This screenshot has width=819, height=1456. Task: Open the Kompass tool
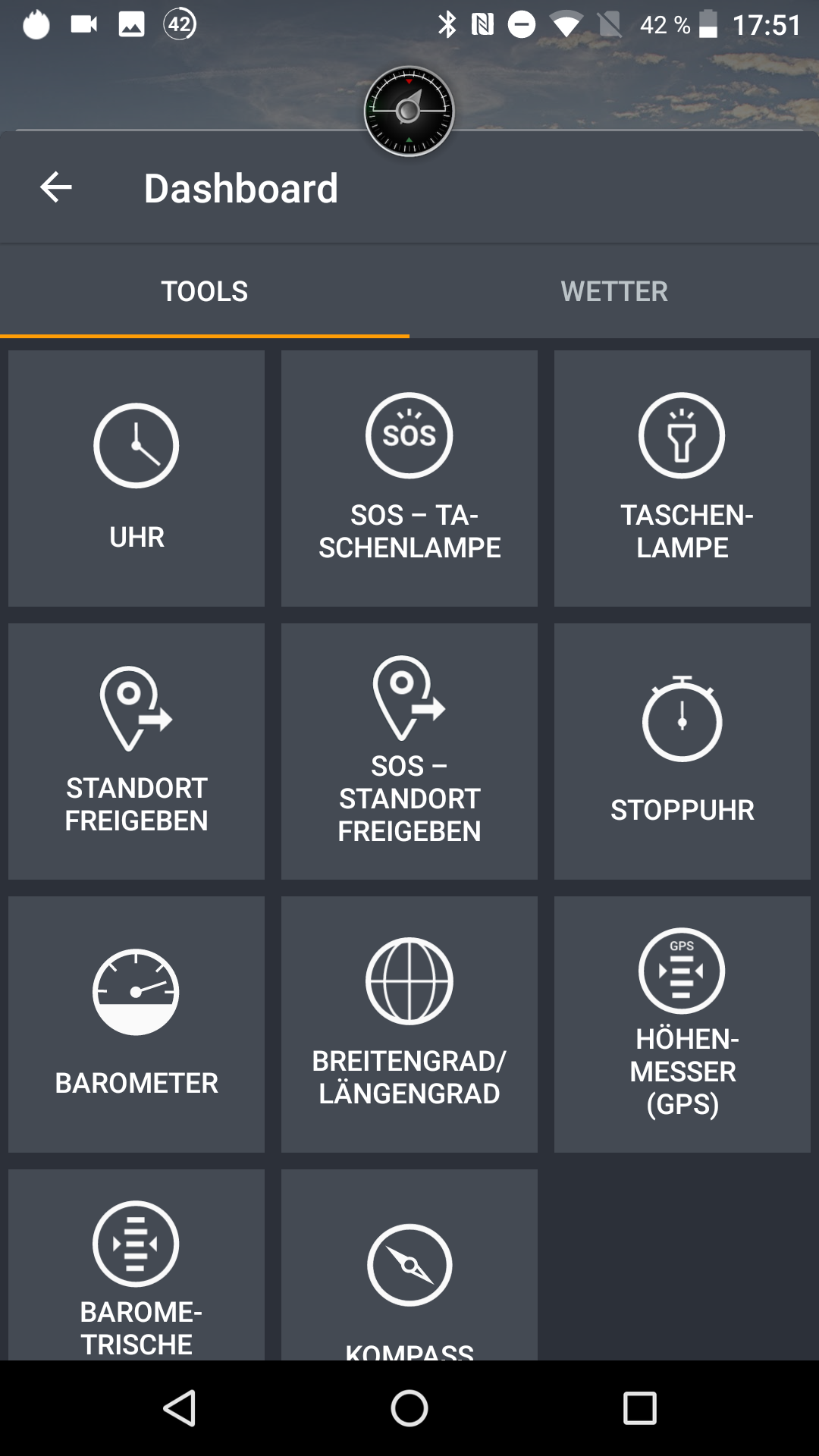point(409,1266)
